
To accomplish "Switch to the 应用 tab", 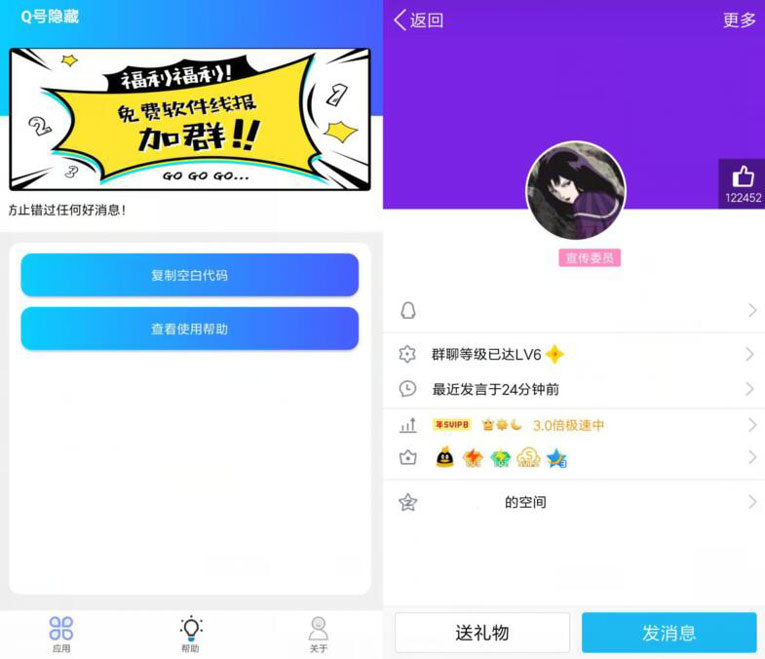I will pos(62,634).
